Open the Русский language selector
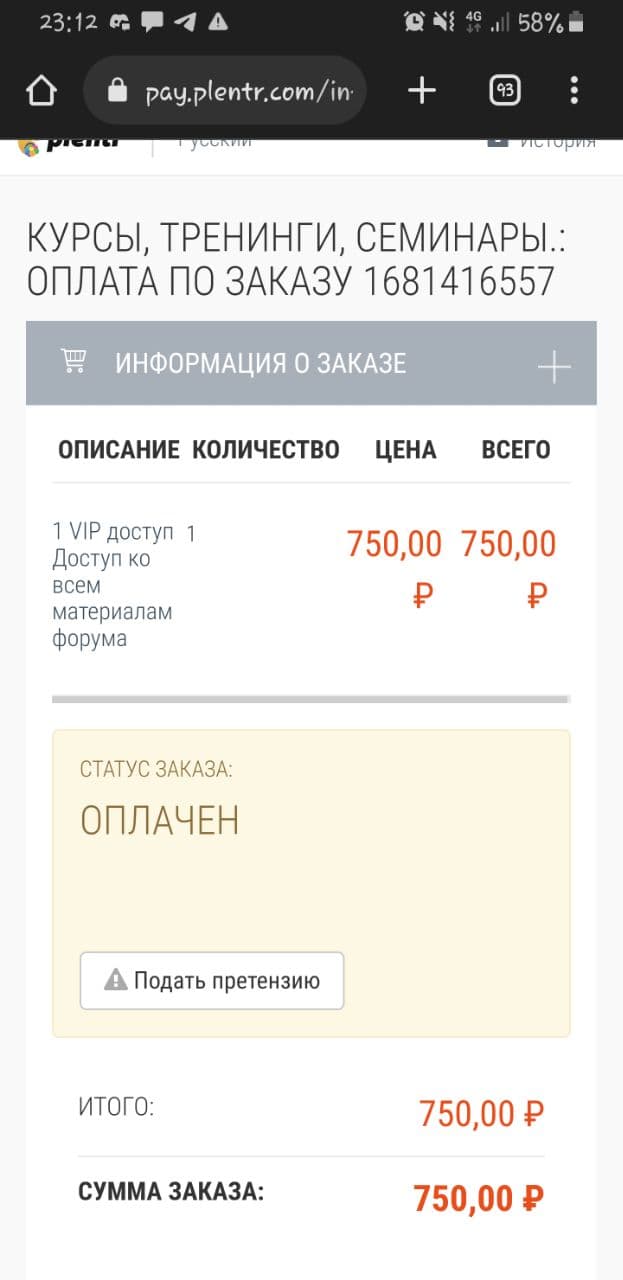This screenshot has width=623, height=1280. coord(215,142)
